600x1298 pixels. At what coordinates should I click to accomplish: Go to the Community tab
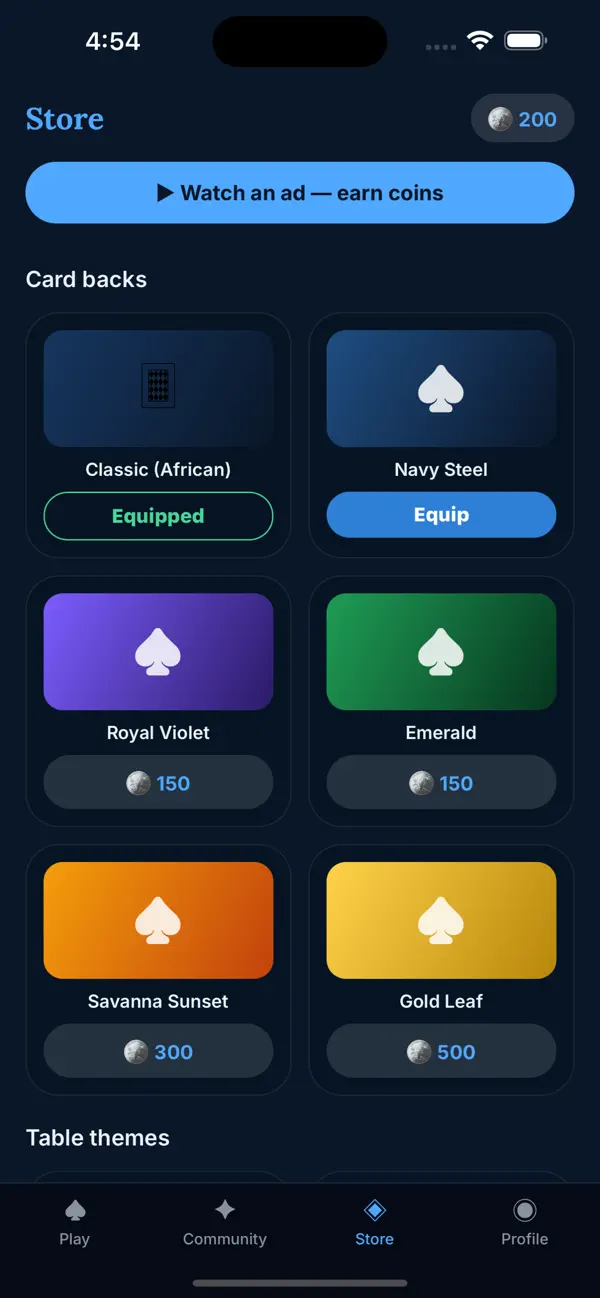(x=225, y=1224)
